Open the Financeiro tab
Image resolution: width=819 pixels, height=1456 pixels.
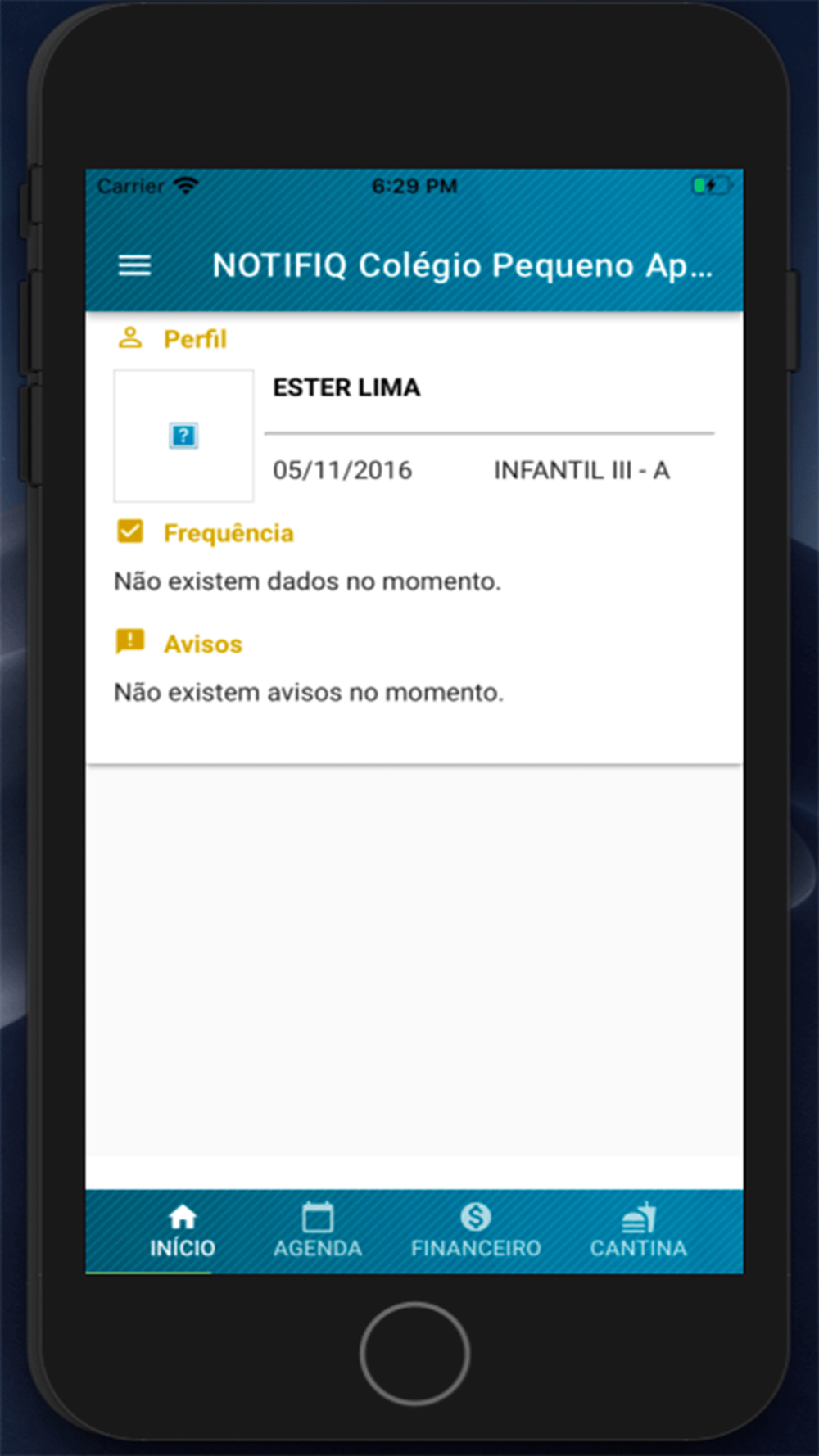tap(476, 1231)
